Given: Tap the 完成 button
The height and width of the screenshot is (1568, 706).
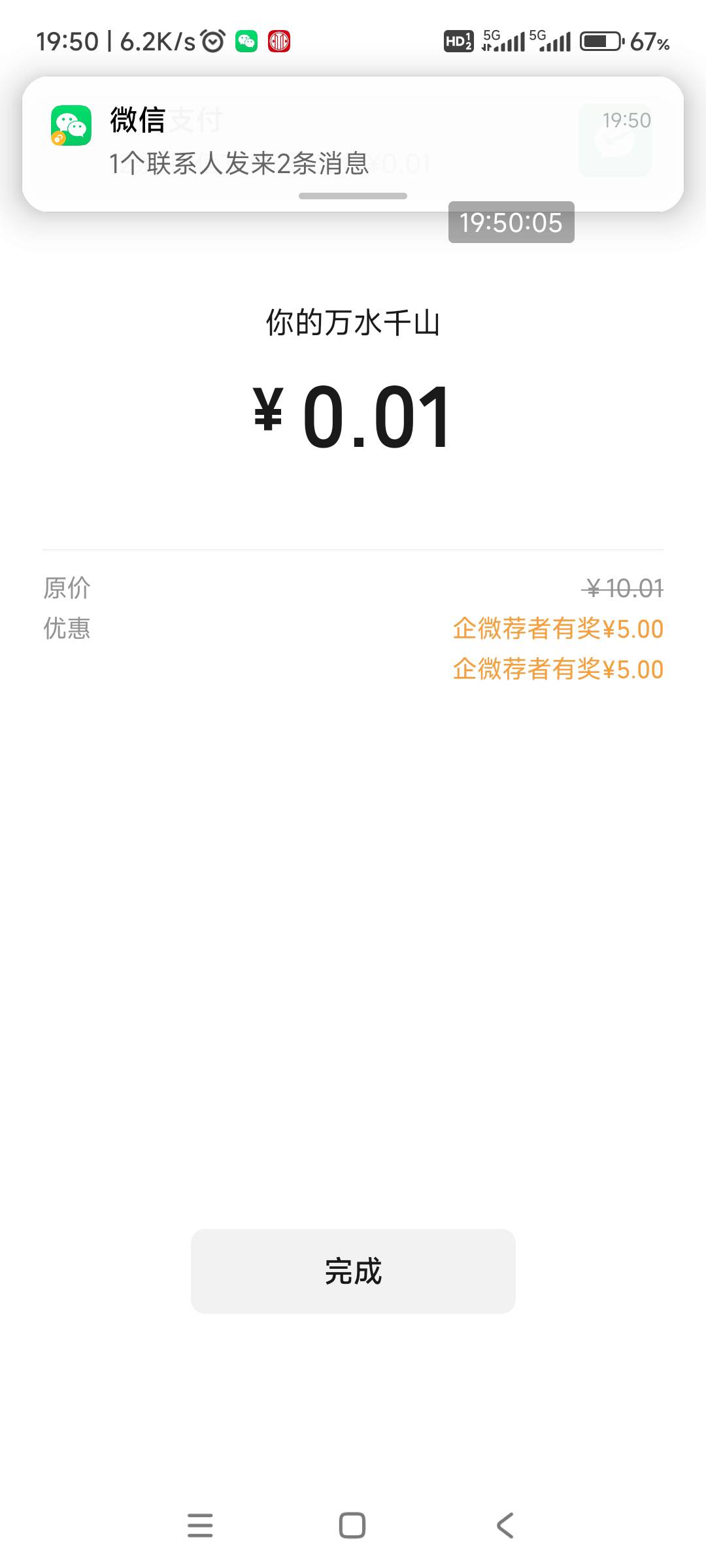Looking at the screenshot, I should pyautogui.click(x=353, y=1271).
